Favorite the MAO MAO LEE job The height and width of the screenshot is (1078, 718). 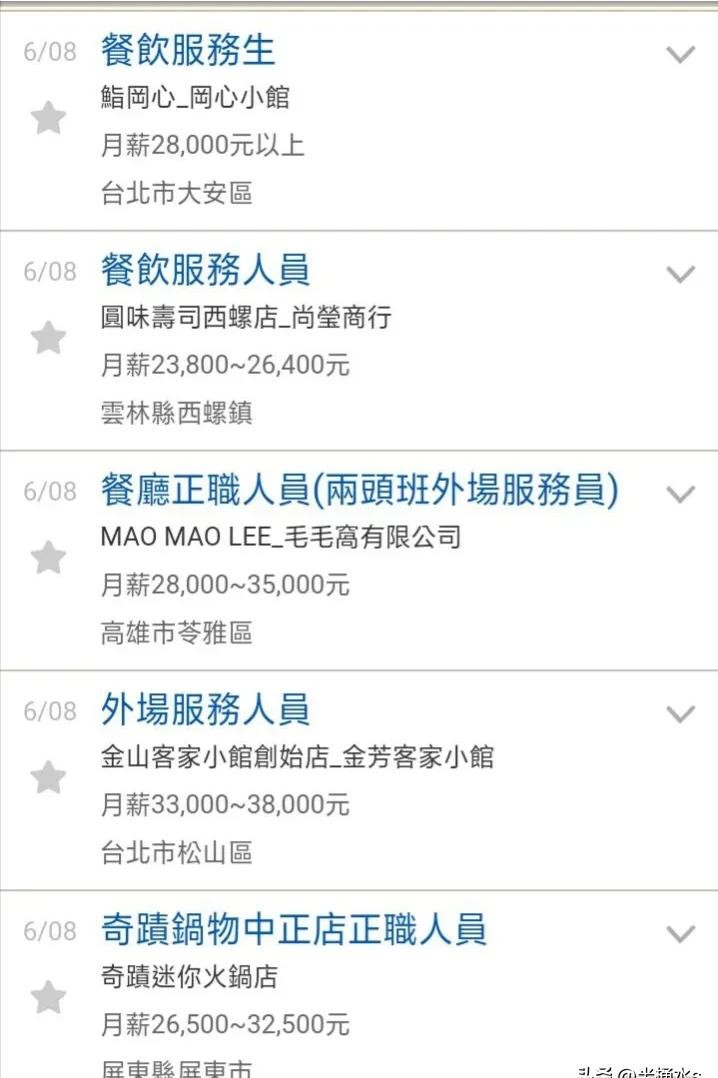[48, 558]
